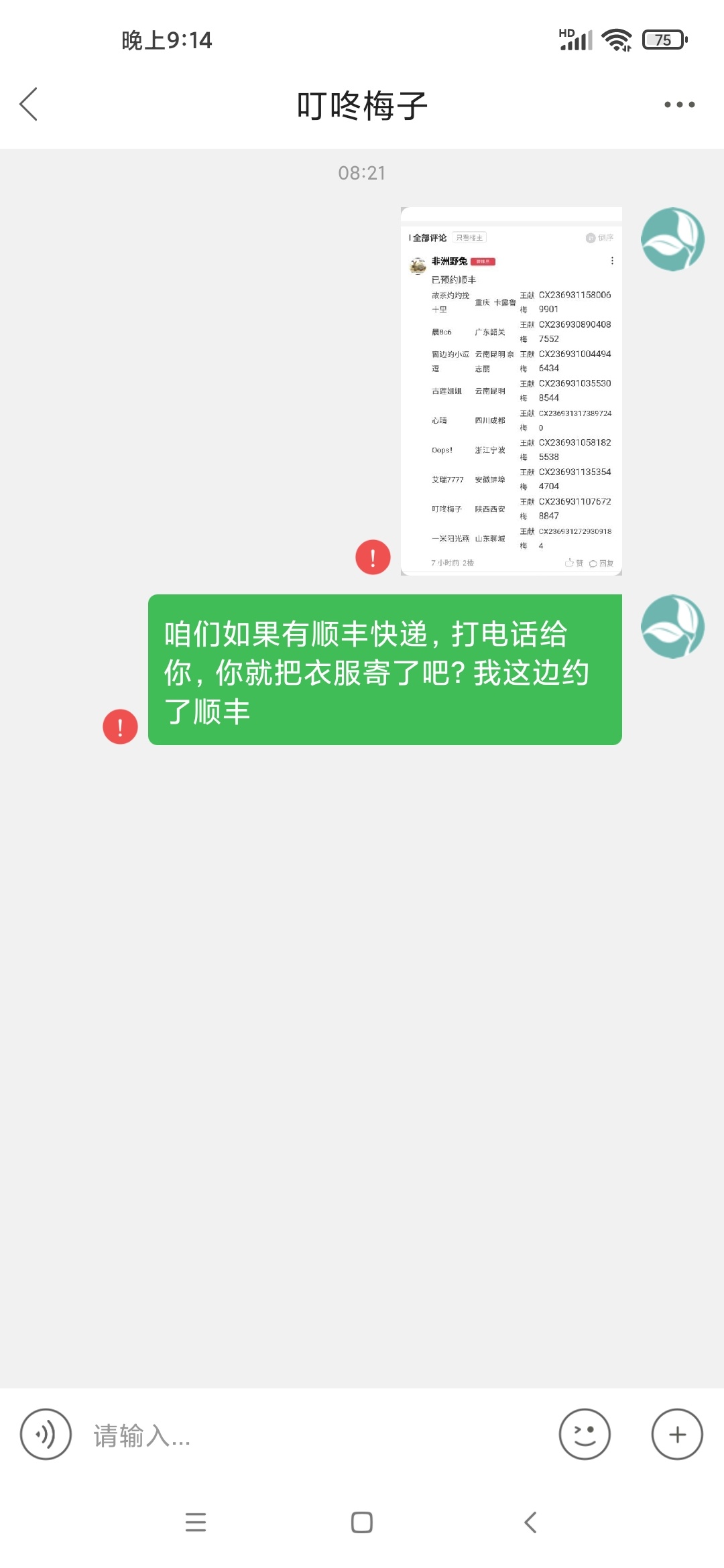
Task: Switch to voice input mode
Action: (46, 1434)
